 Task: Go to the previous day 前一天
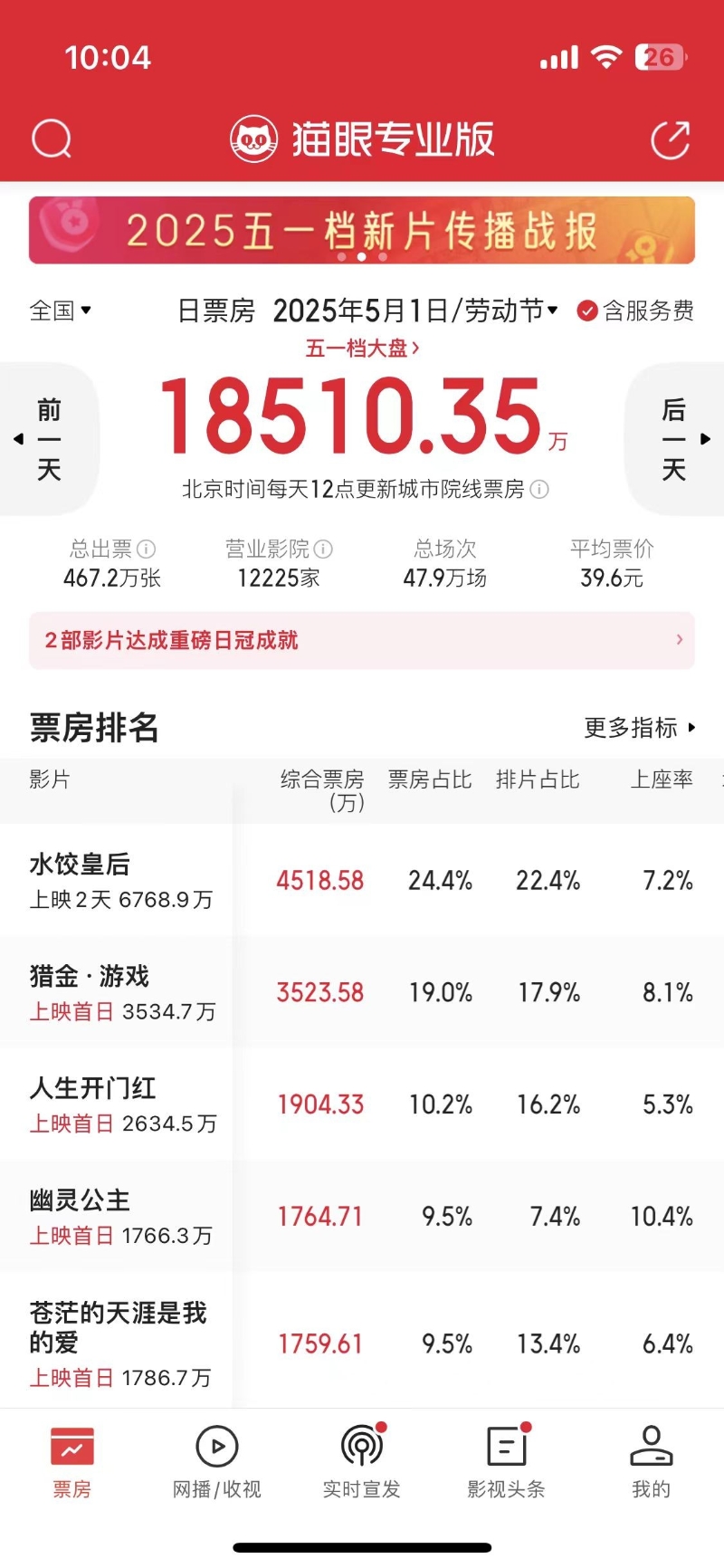(x=47, y=439)
